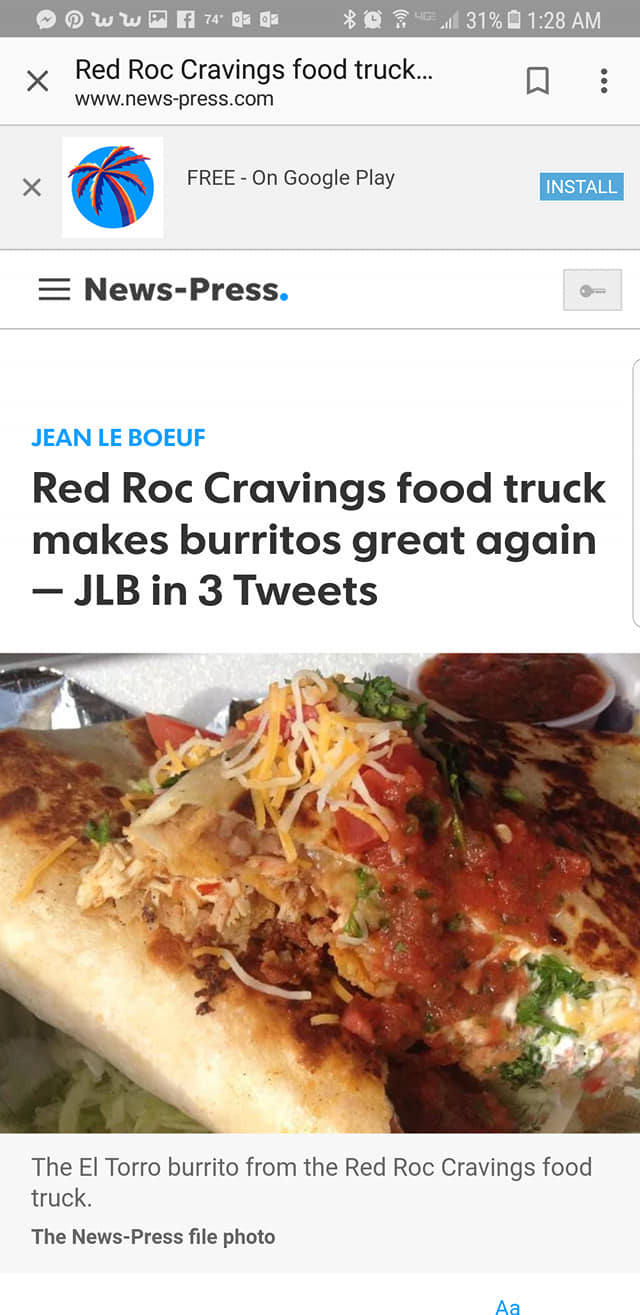
Task: Open the palm tree app icon
Action: pyautogui.click(x=112, y=187)
